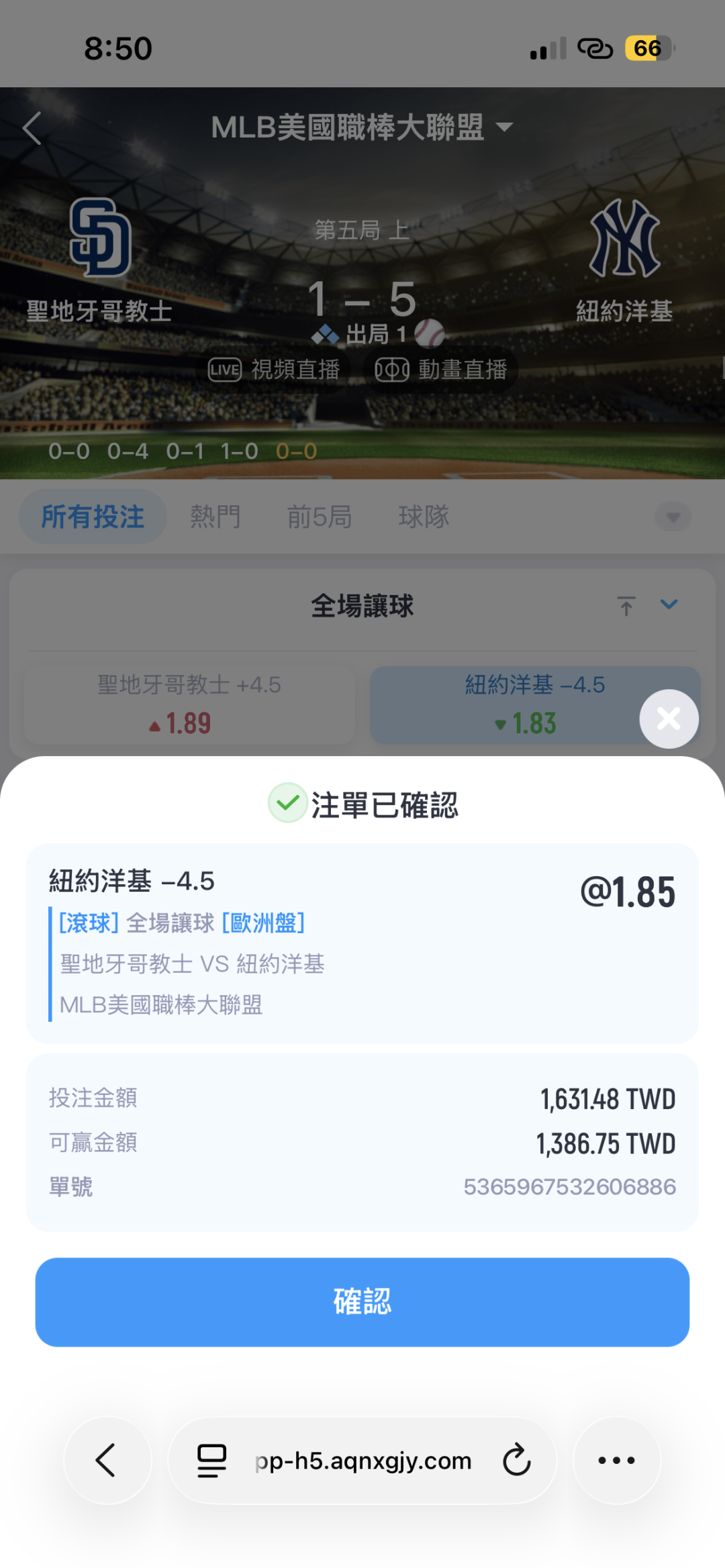Tap the blue 確認 button
Screen dimensions: 725x1568
362,1302
